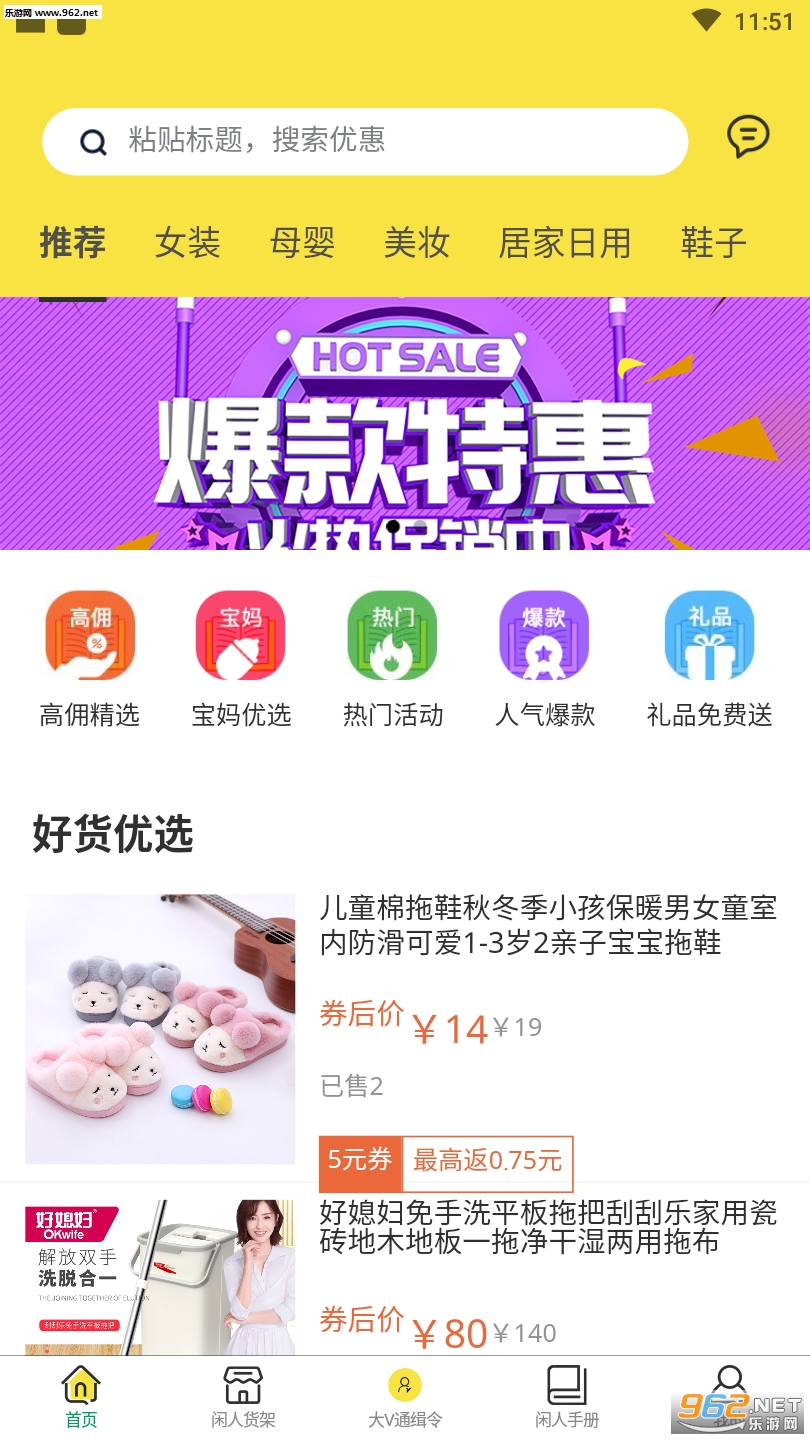Open the messages chat icon
This screenshot has width=810, height=1440.
pos(747,137)
